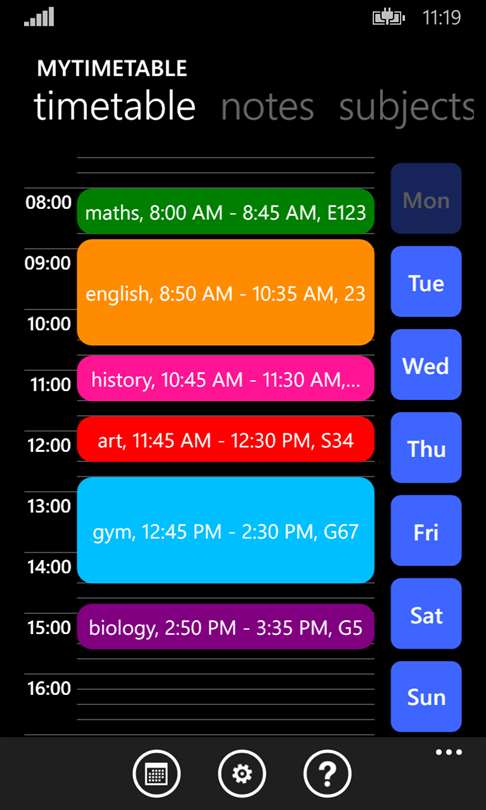The image size is (486, 810).
Task: Open the english lesson block
Action: tap(226, 292)
